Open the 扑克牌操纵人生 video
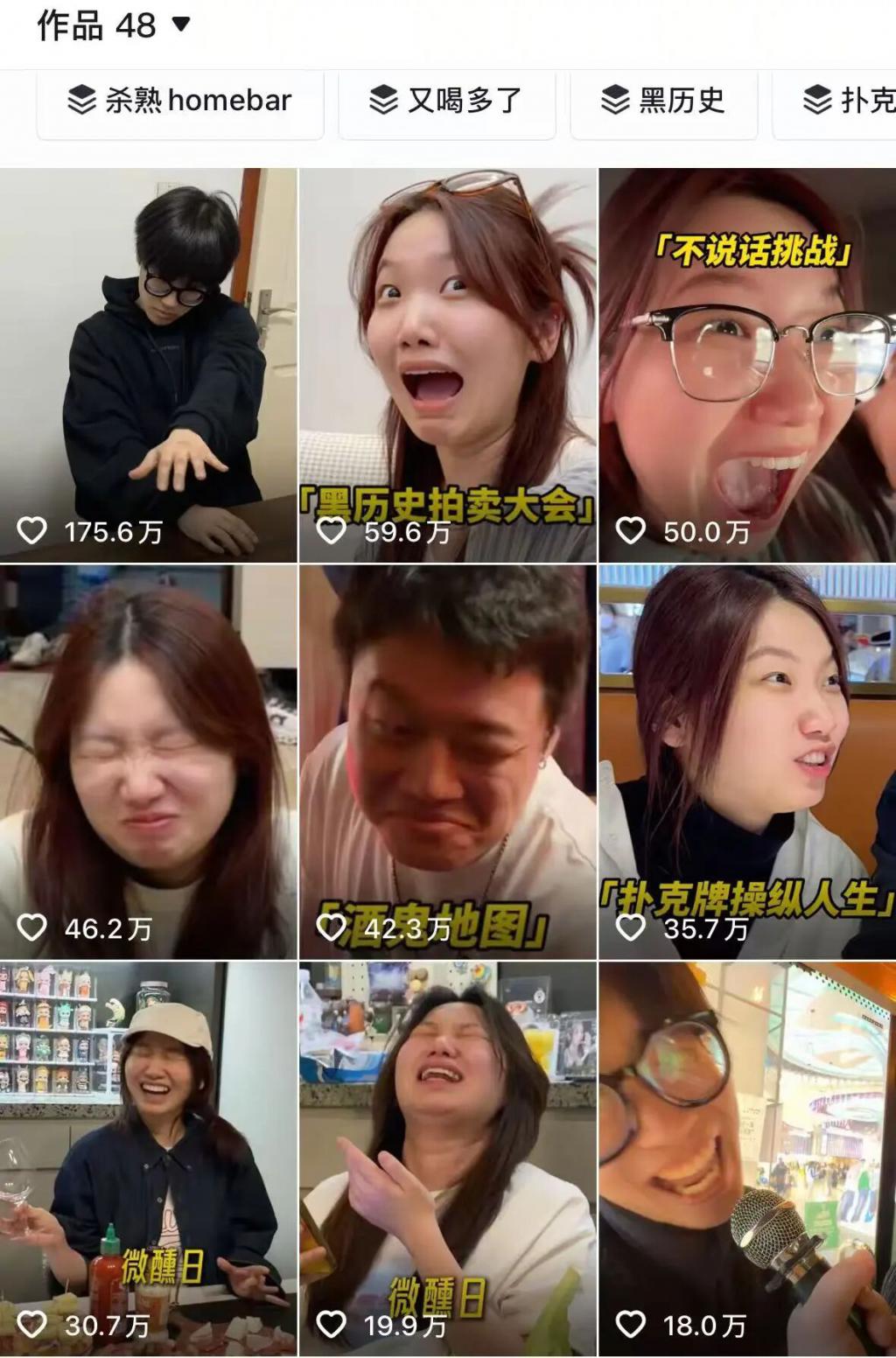The image size is (896, 1358). coord(747,761)
